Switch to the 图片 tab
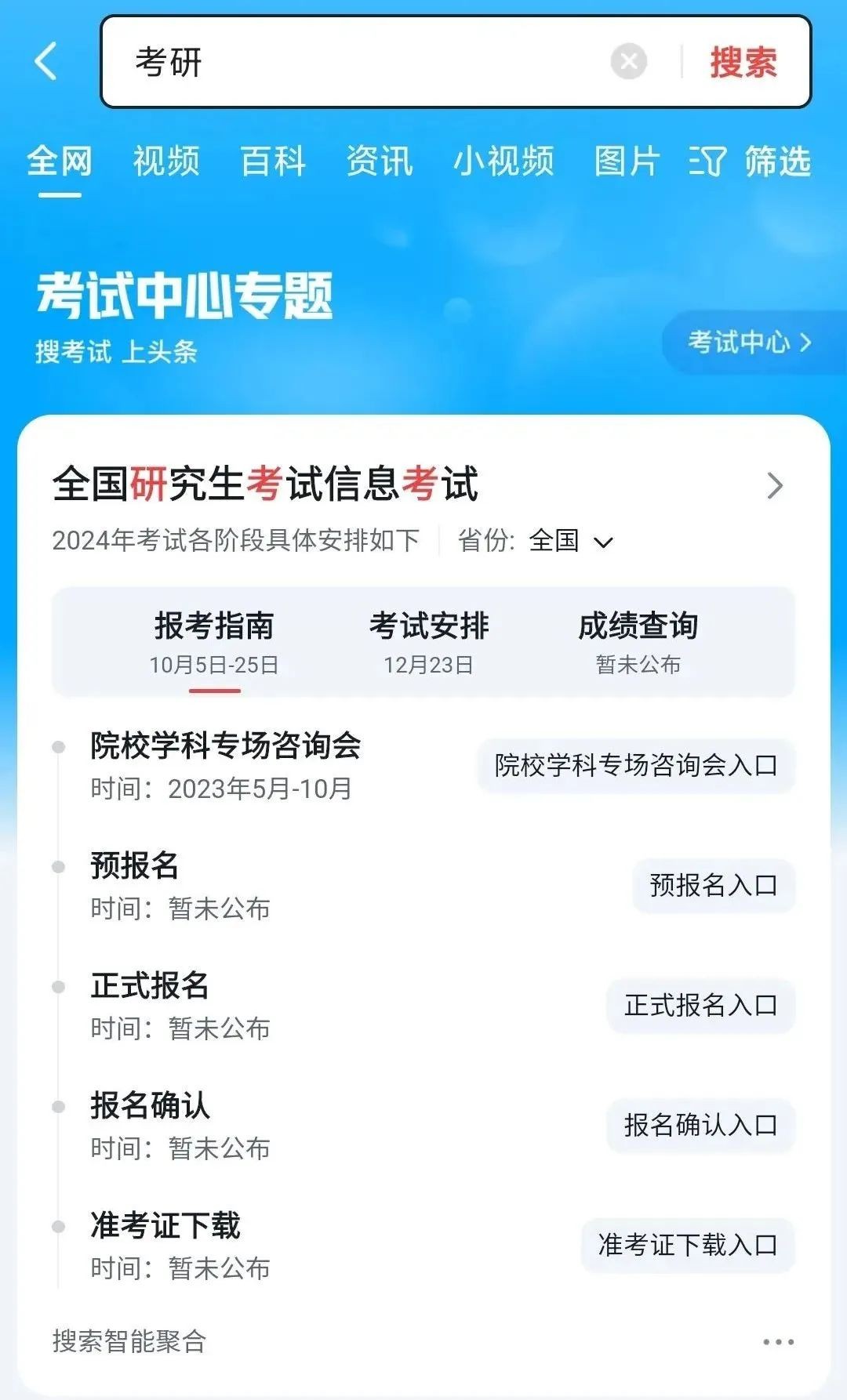 627,161
